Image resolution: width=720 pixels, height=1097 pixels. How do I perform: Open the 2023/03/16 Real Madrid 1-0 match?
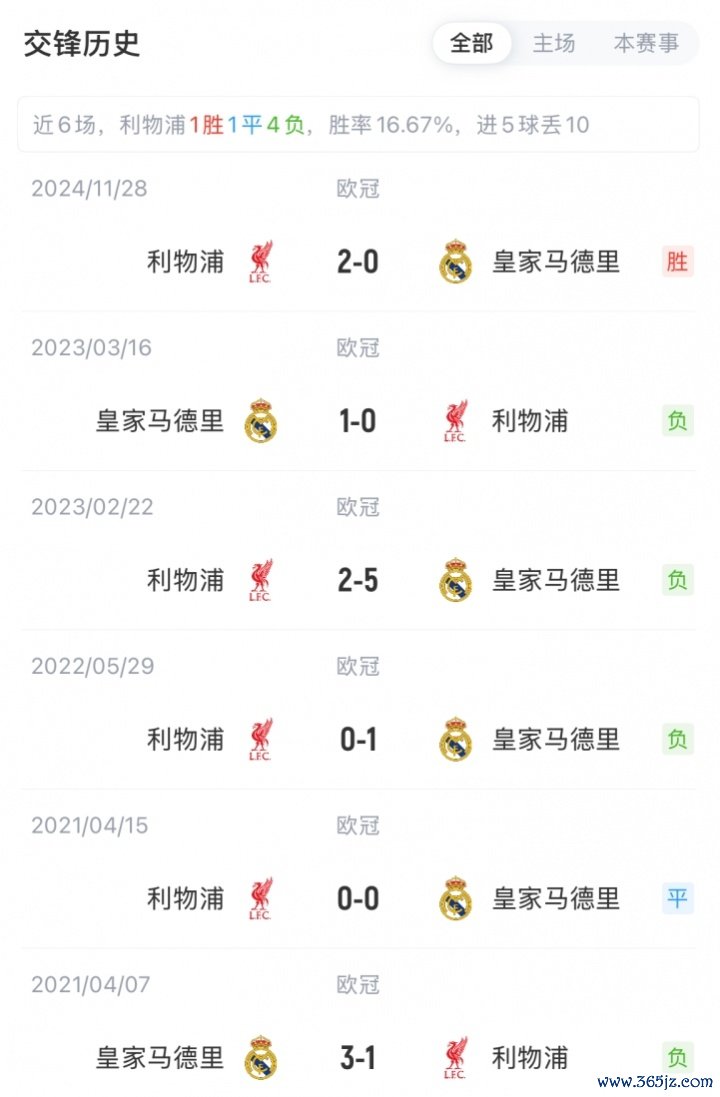pyautogui.click(x=358, y=421)
